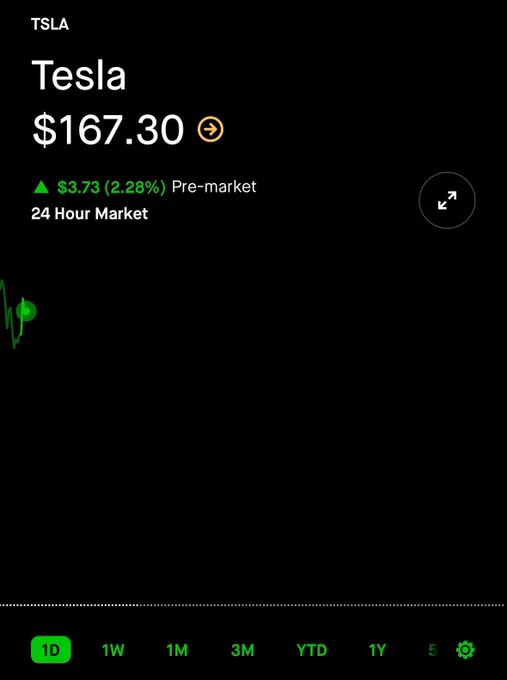The height and width of the screenshot is (680, 507).
Task: Switch to the 1W chart range
Action: [x=113, y=650]
